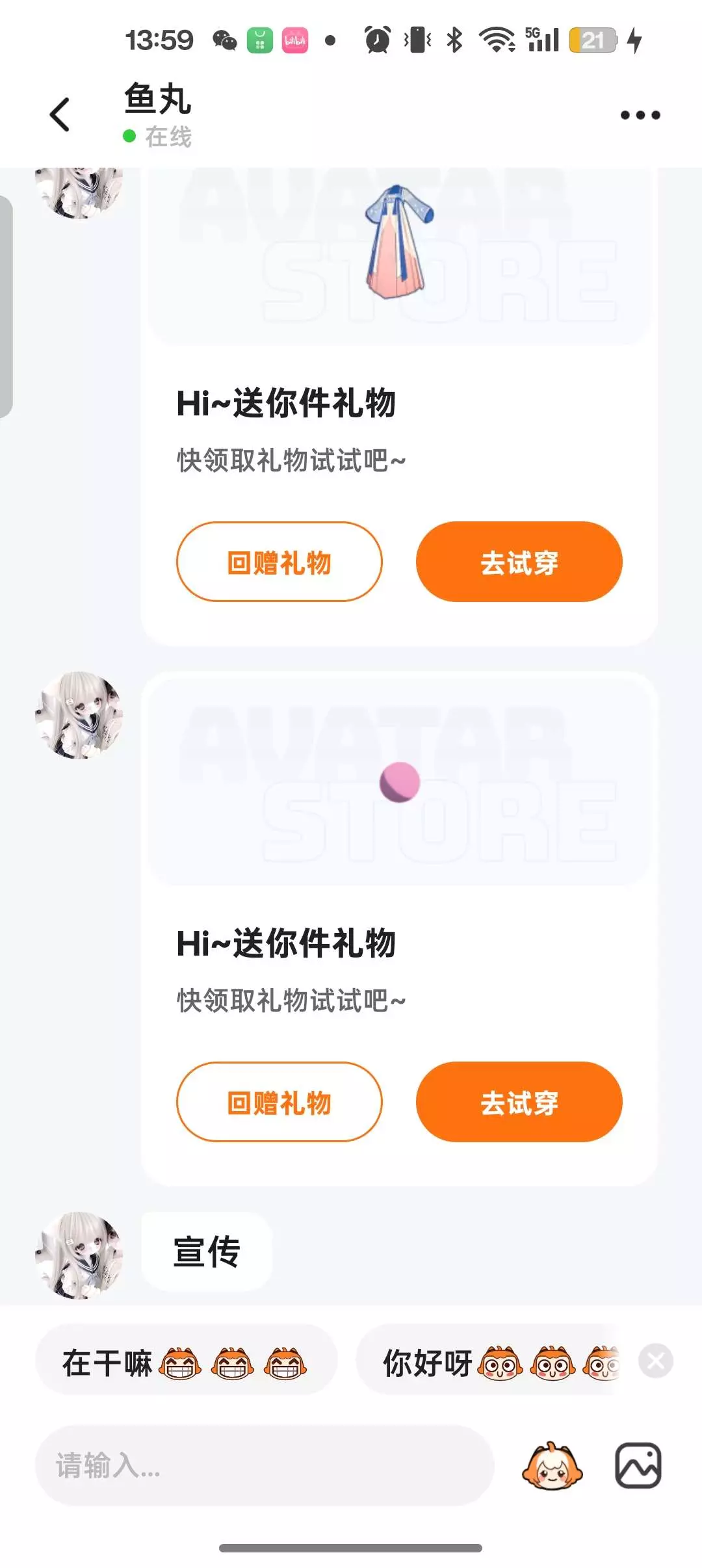
Task: Focus the 请输入 message field
Action: tap(265, 1465)
